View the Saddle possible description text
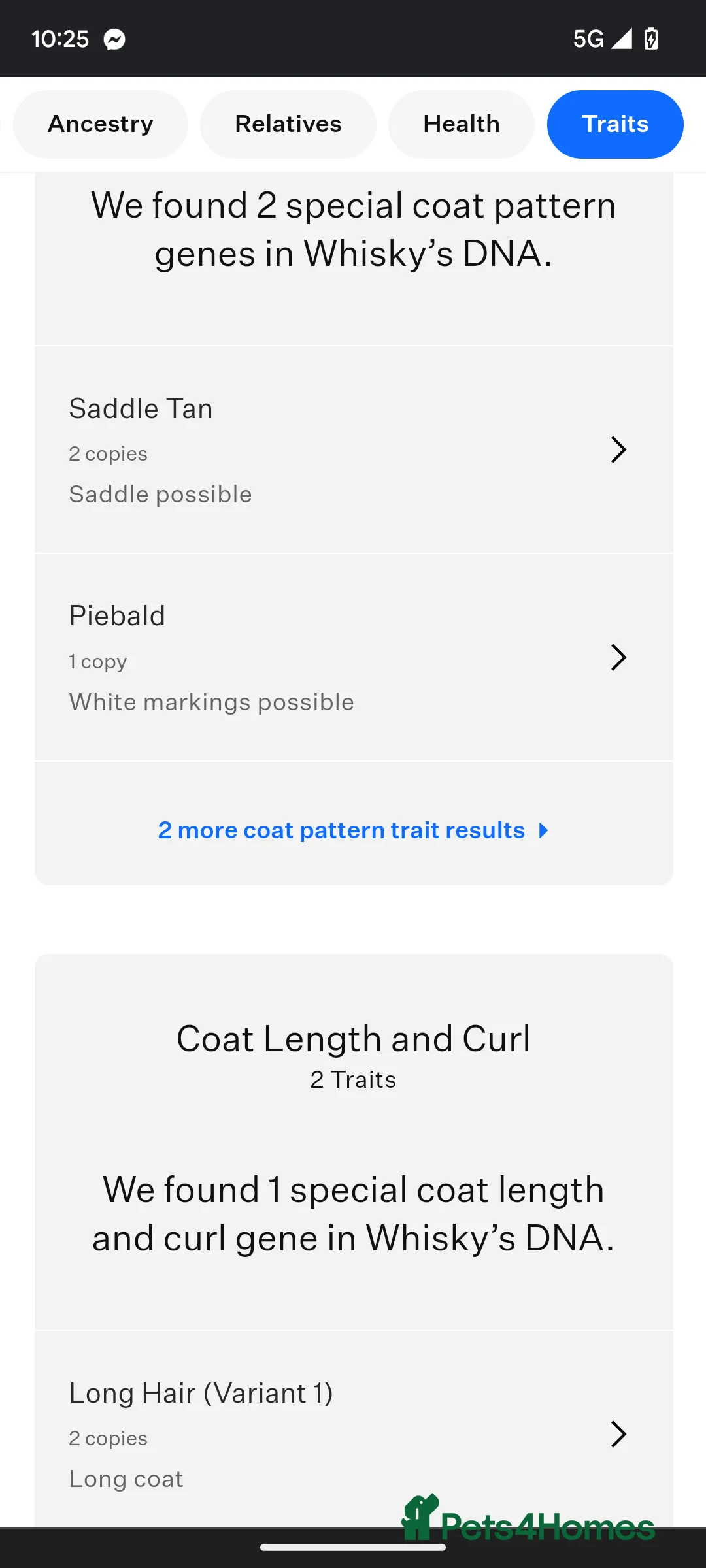 click(x=160, y=494)
